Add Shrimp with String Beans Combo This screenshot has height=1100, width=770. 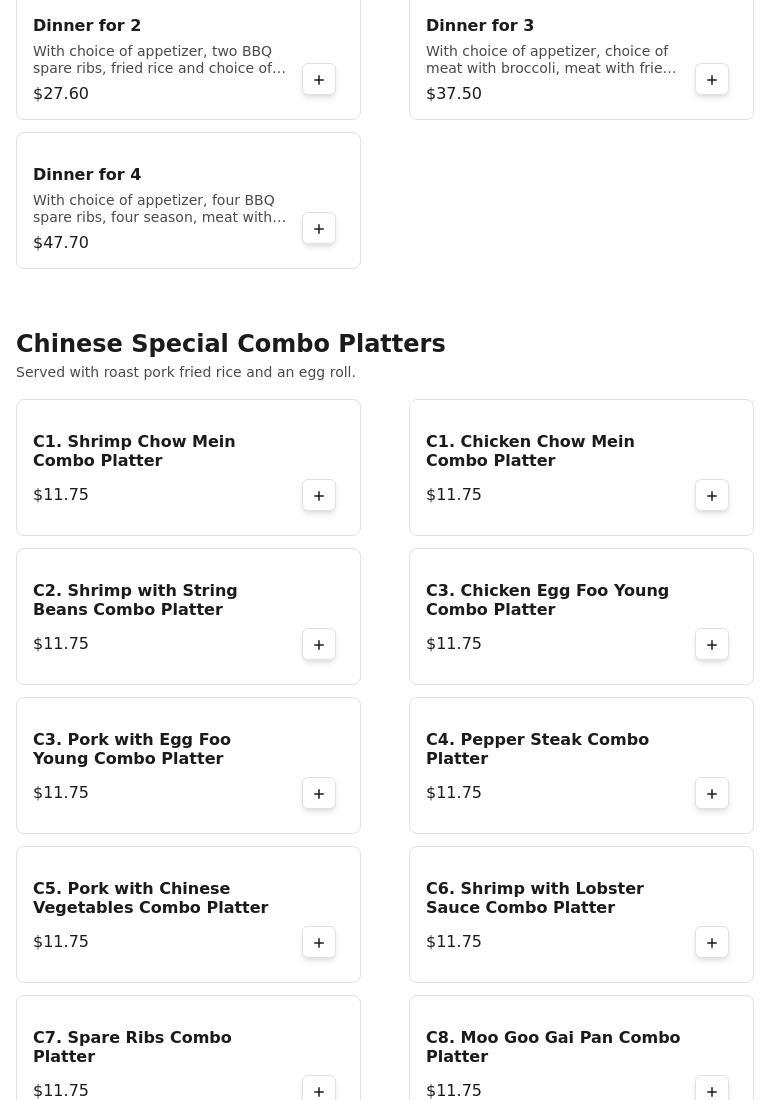point(319,644)
